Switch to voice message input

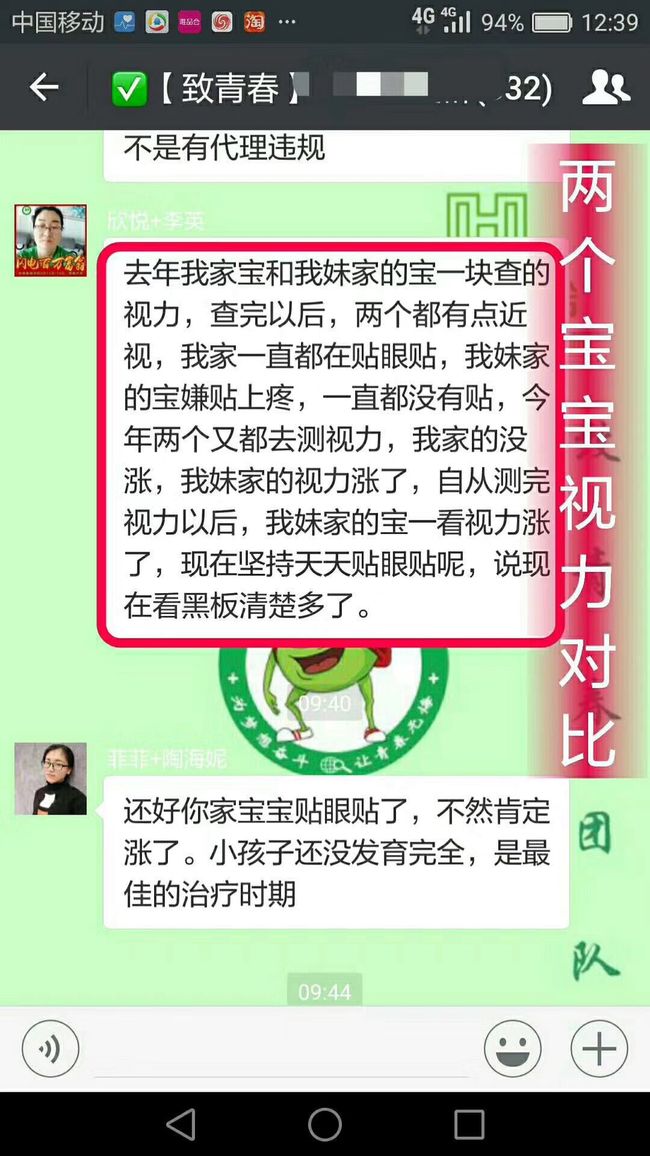pos(50,1048)
